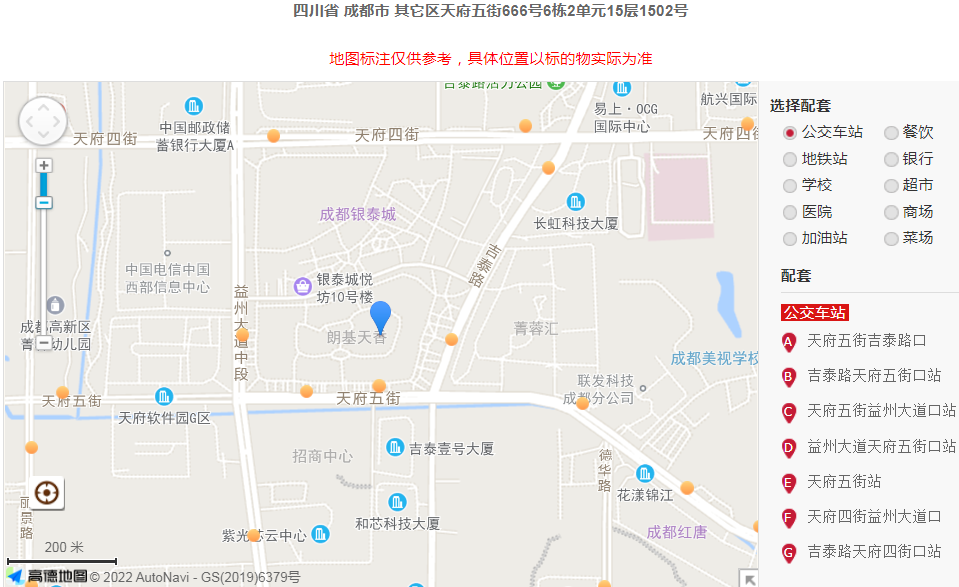Open bus stop A 天府五街吉泰路口
This screenshot has width=959, height=587.
(x=866, y=341)
